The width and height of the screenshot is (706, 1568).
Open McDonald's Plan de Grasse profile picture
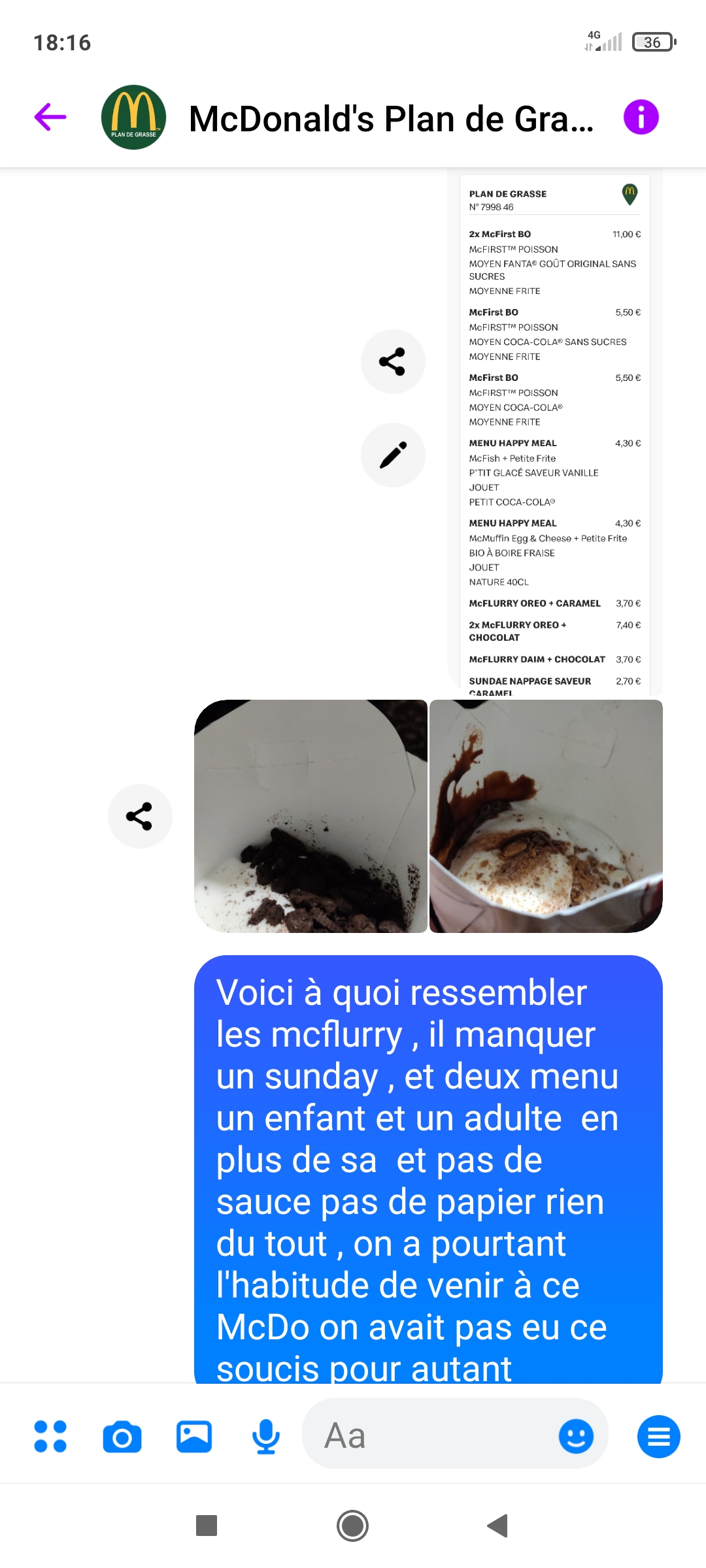pos(133,118)
